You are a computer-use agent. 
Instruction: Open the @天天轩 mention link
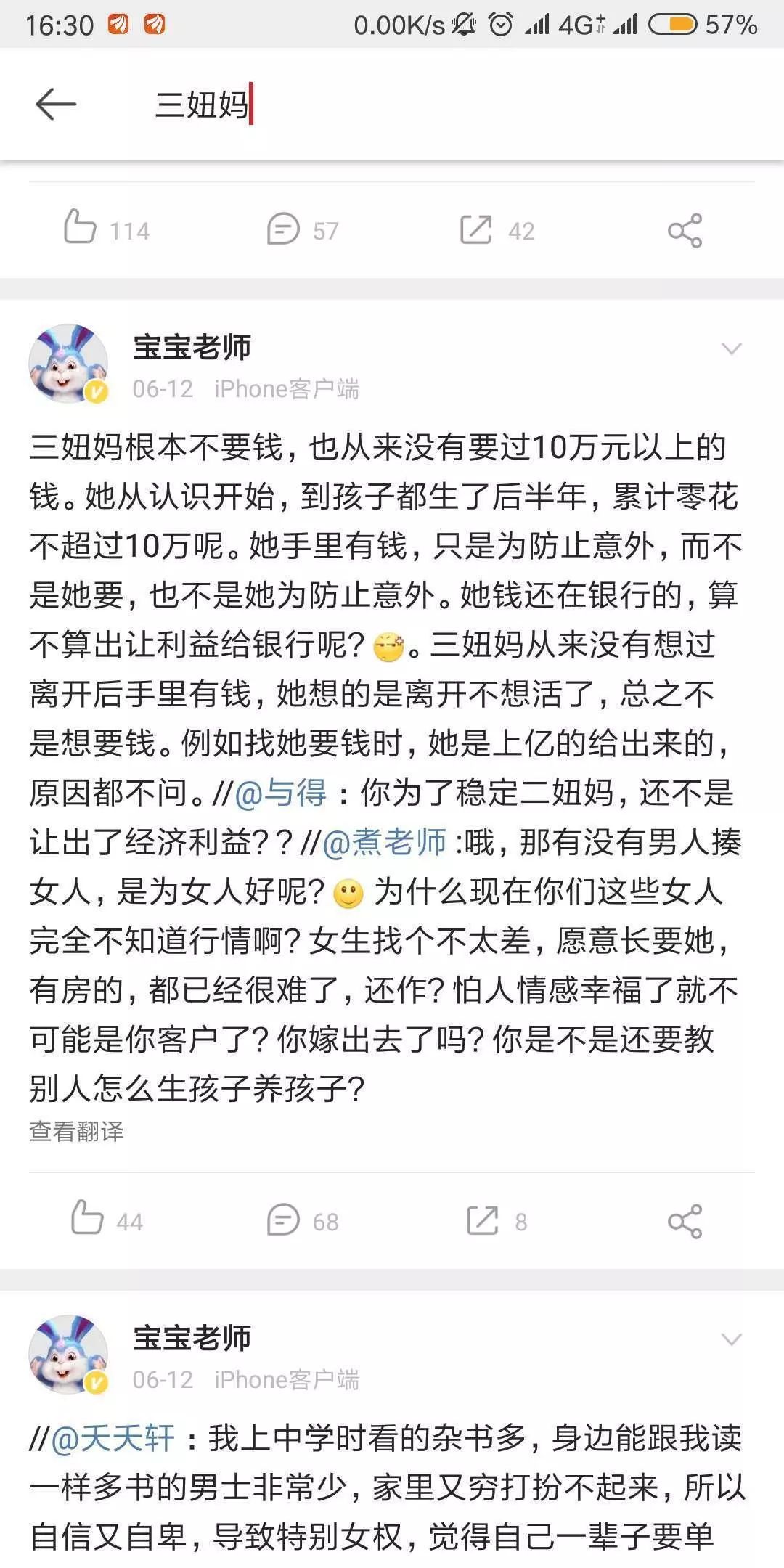(x=113, y=1438)
